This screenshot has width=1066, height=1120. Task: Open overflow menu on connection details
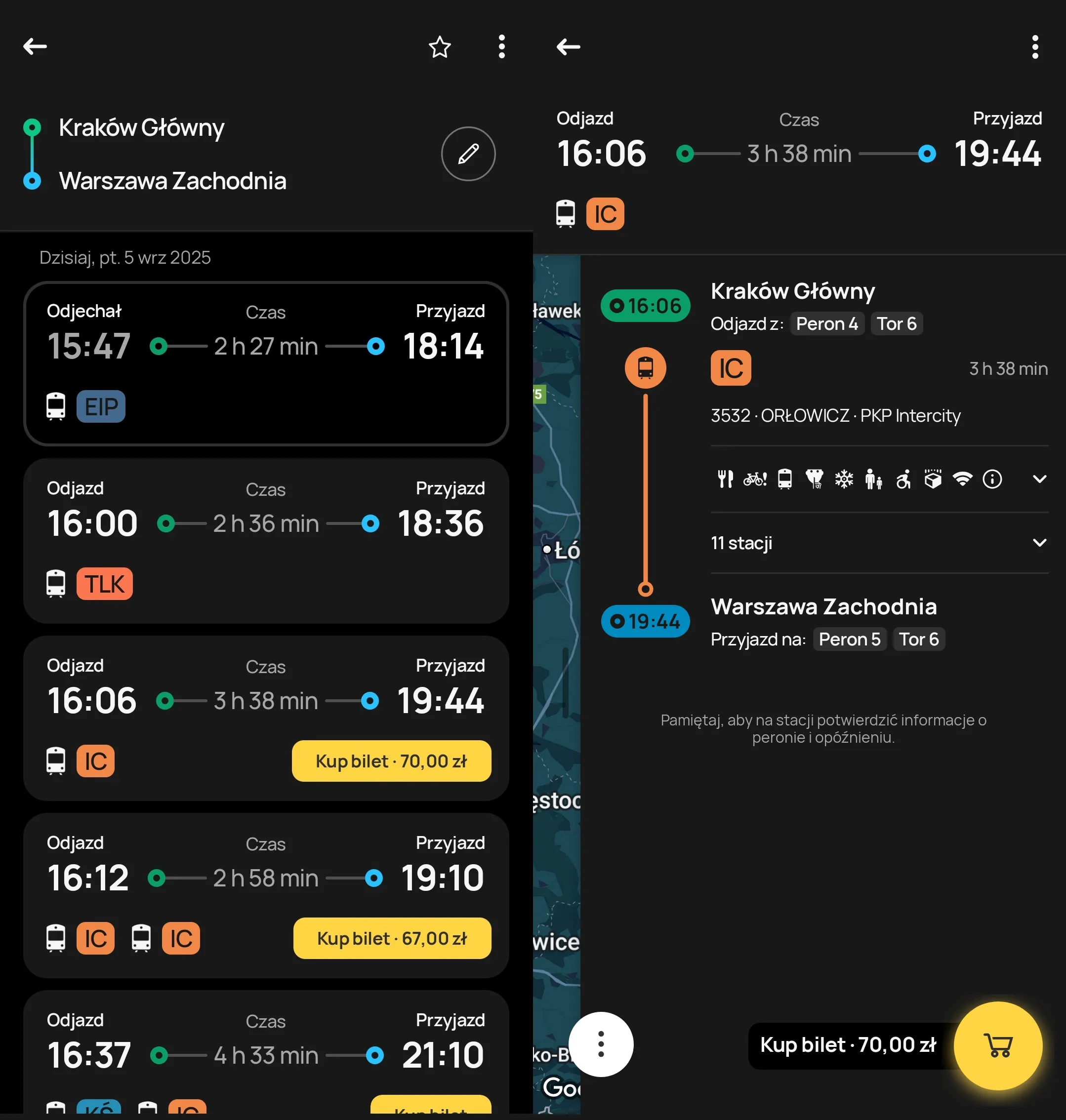1035,47
